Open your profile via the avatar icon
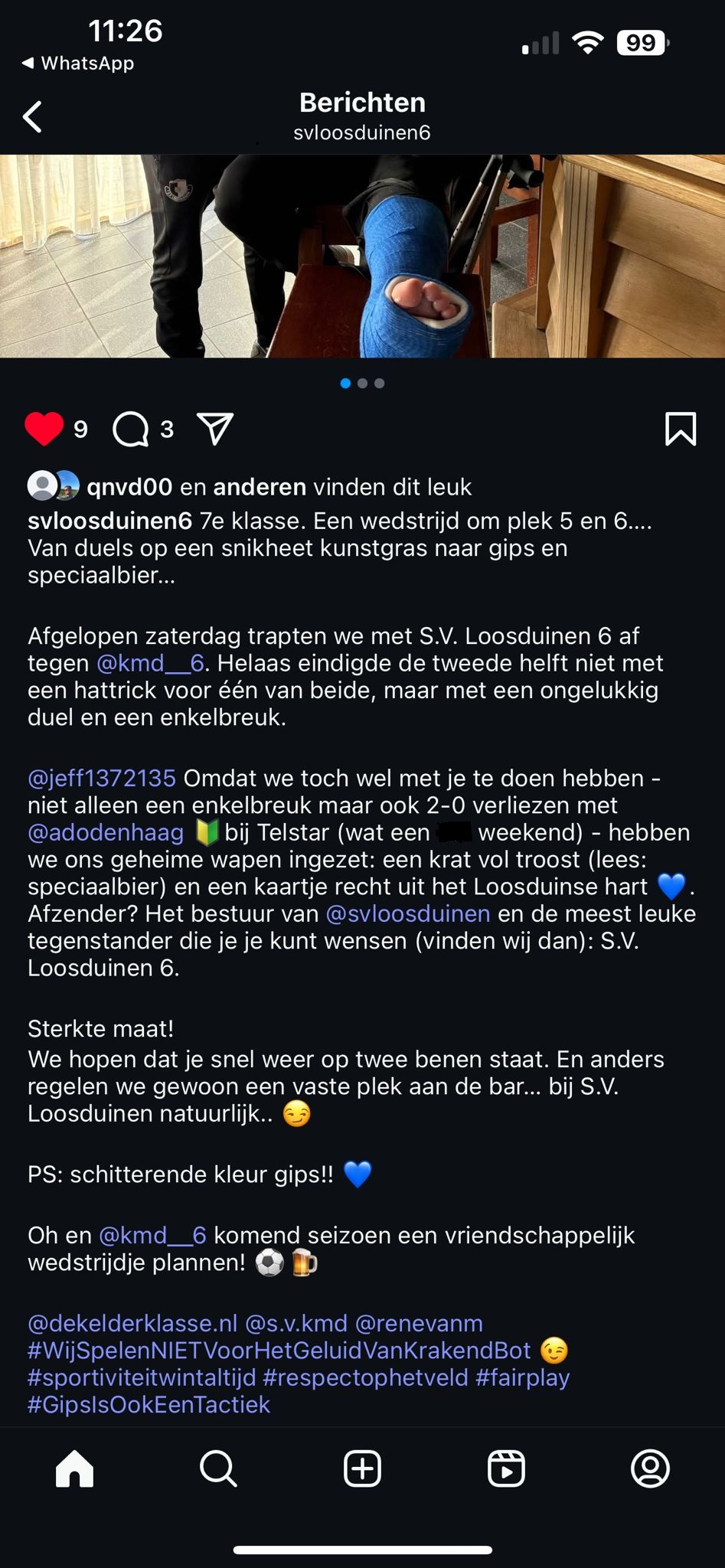This screenshot has width=725, height=1568. (x=651, y=1469)
